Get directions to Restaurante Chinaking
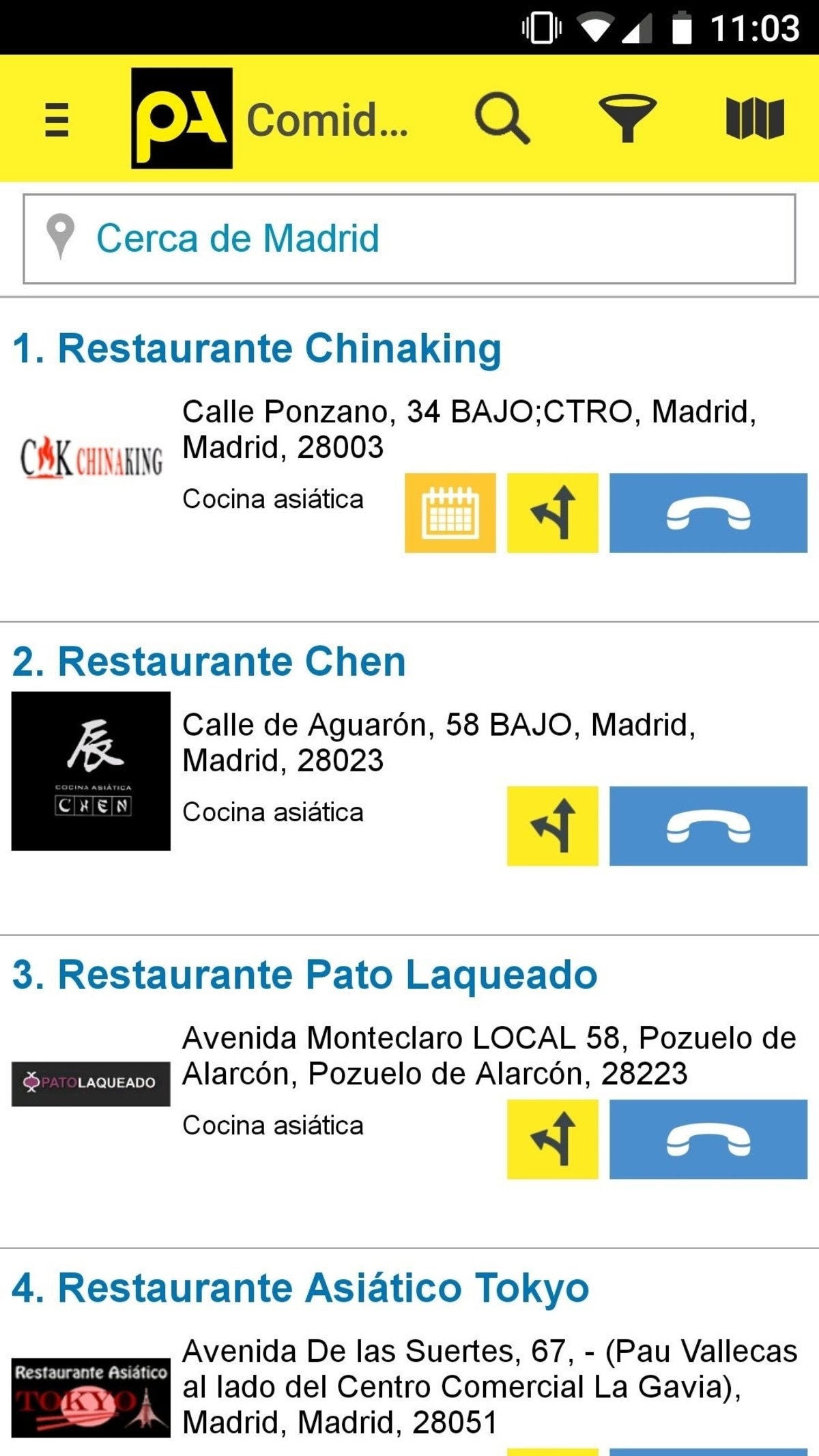Image resolution: width=819 pixels, height=1456 pixels. (552, 513)
